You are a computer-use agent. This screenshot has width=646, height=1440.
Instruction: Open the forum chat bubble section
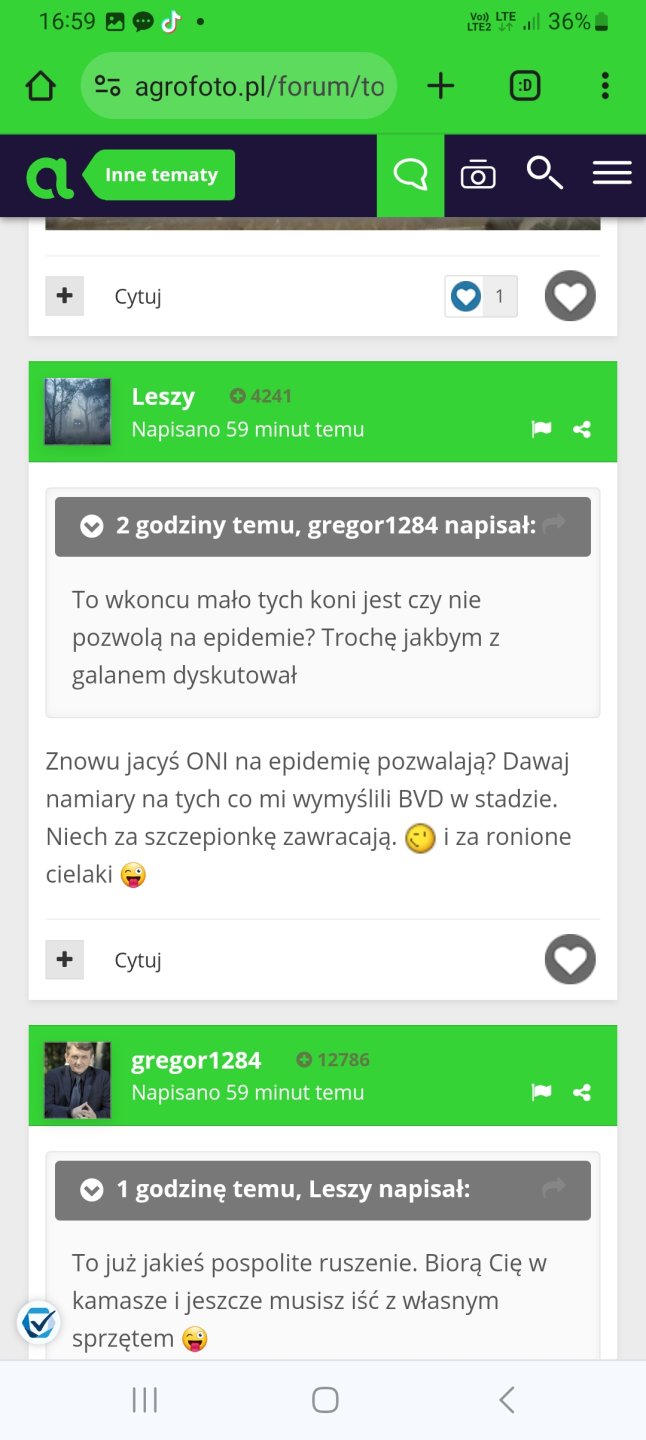(410, 176)
